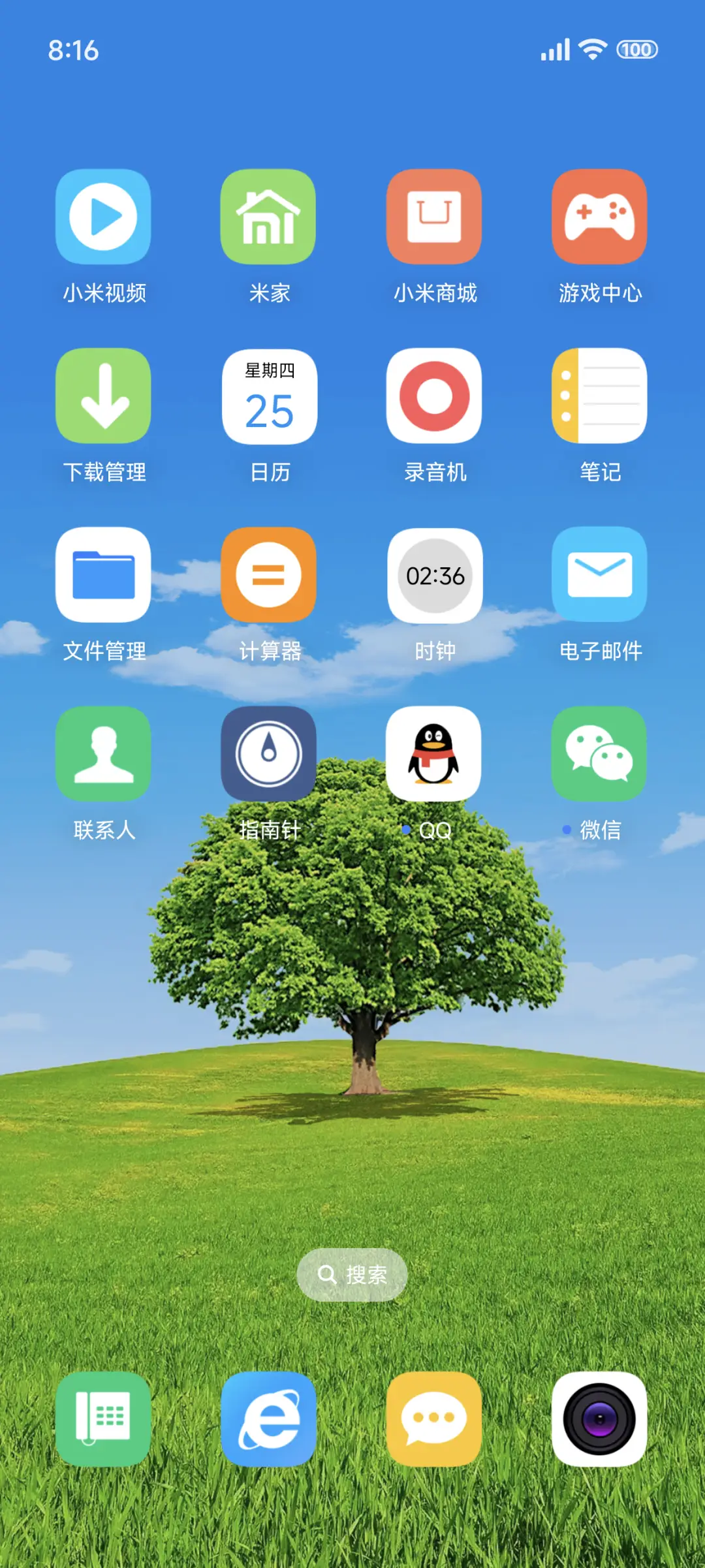Screen dimensions: 705x1568
Task: Launch the 录音机 voice recorder
Action: [x=434, y=396]
